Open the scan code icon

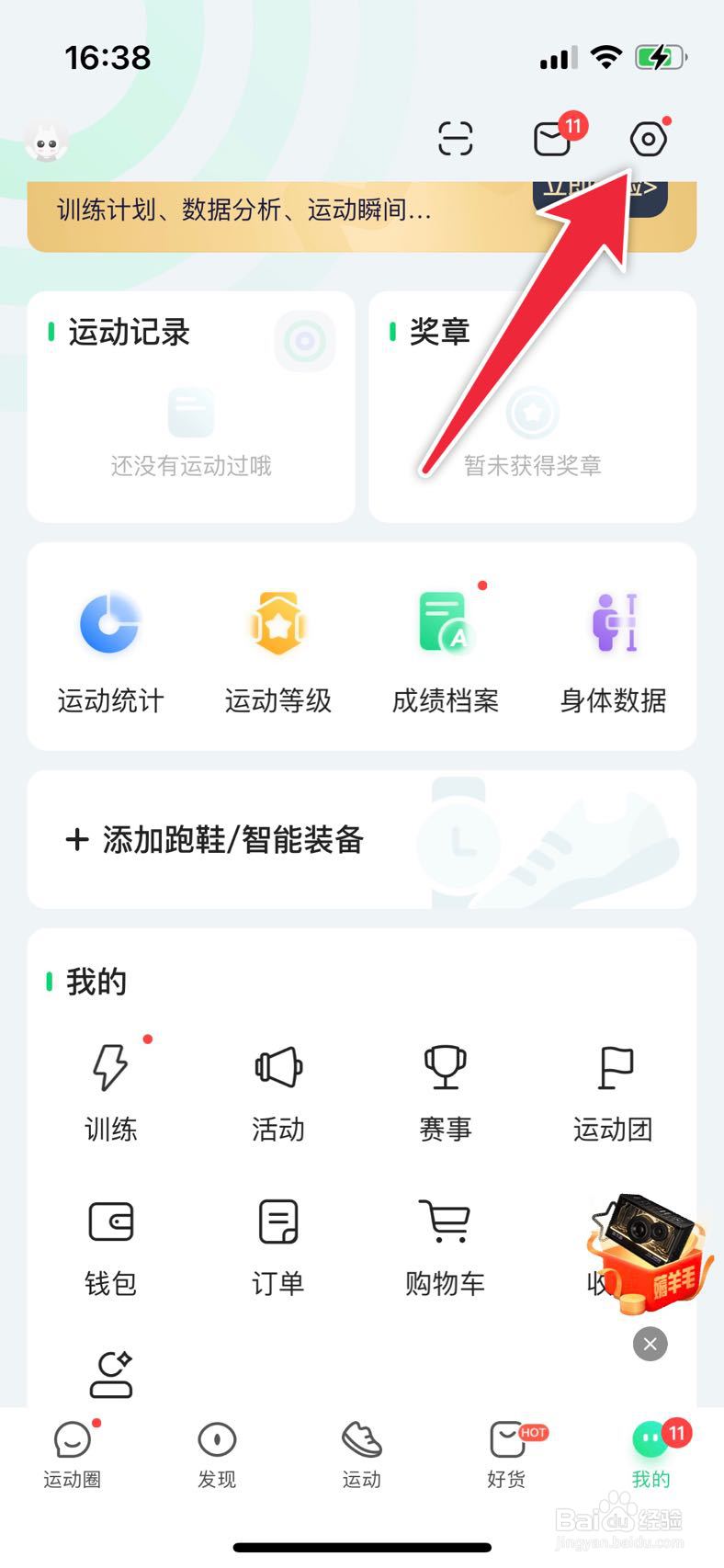pos(455,139)
